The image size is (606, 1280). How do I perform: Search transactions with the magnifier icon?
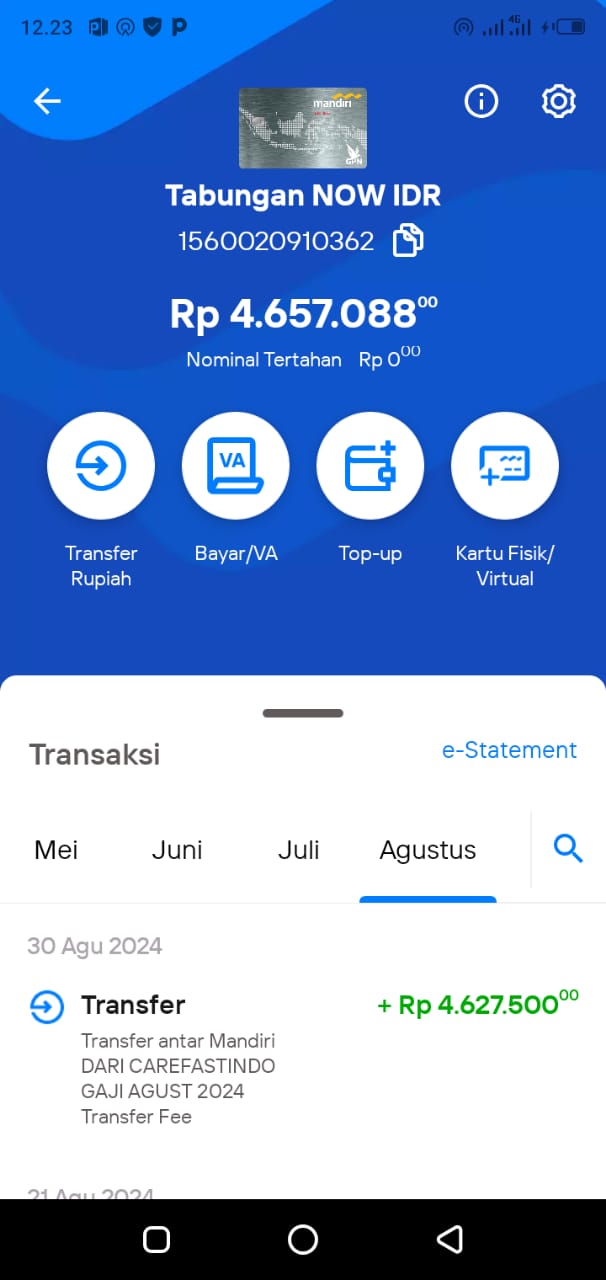pyautogui.click(x=568, y=849)
